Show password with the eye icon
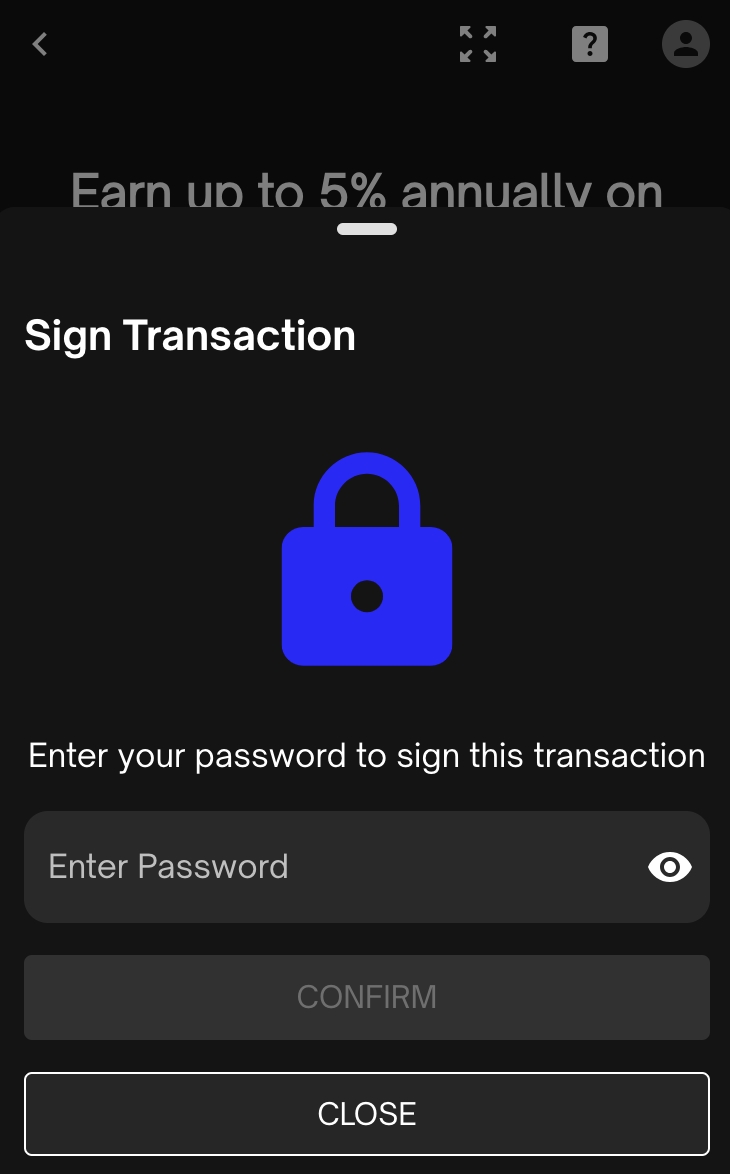730x1174 pixels. point(670,867)
